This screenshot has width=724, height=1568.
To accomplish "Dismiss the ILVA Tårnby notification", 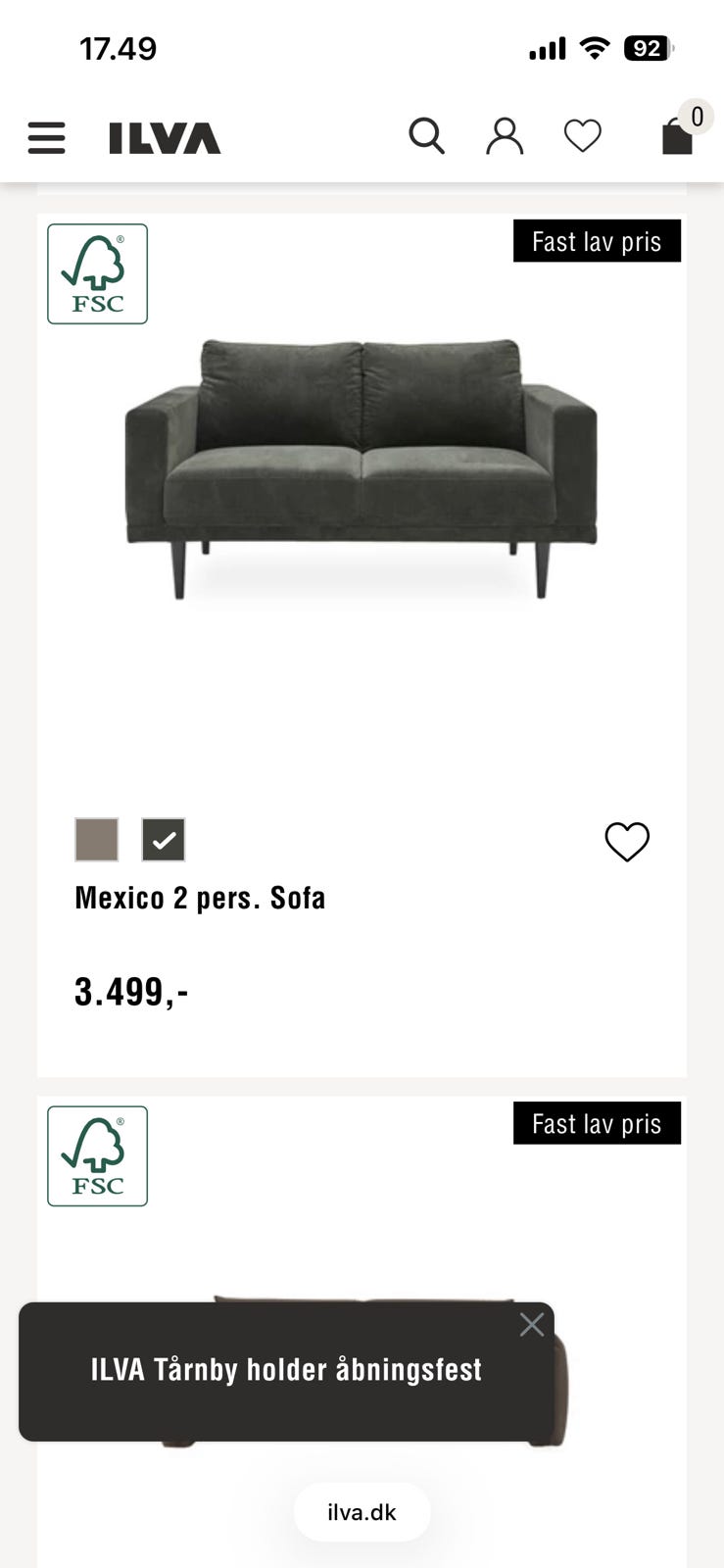I will (x=532, y=1325).
